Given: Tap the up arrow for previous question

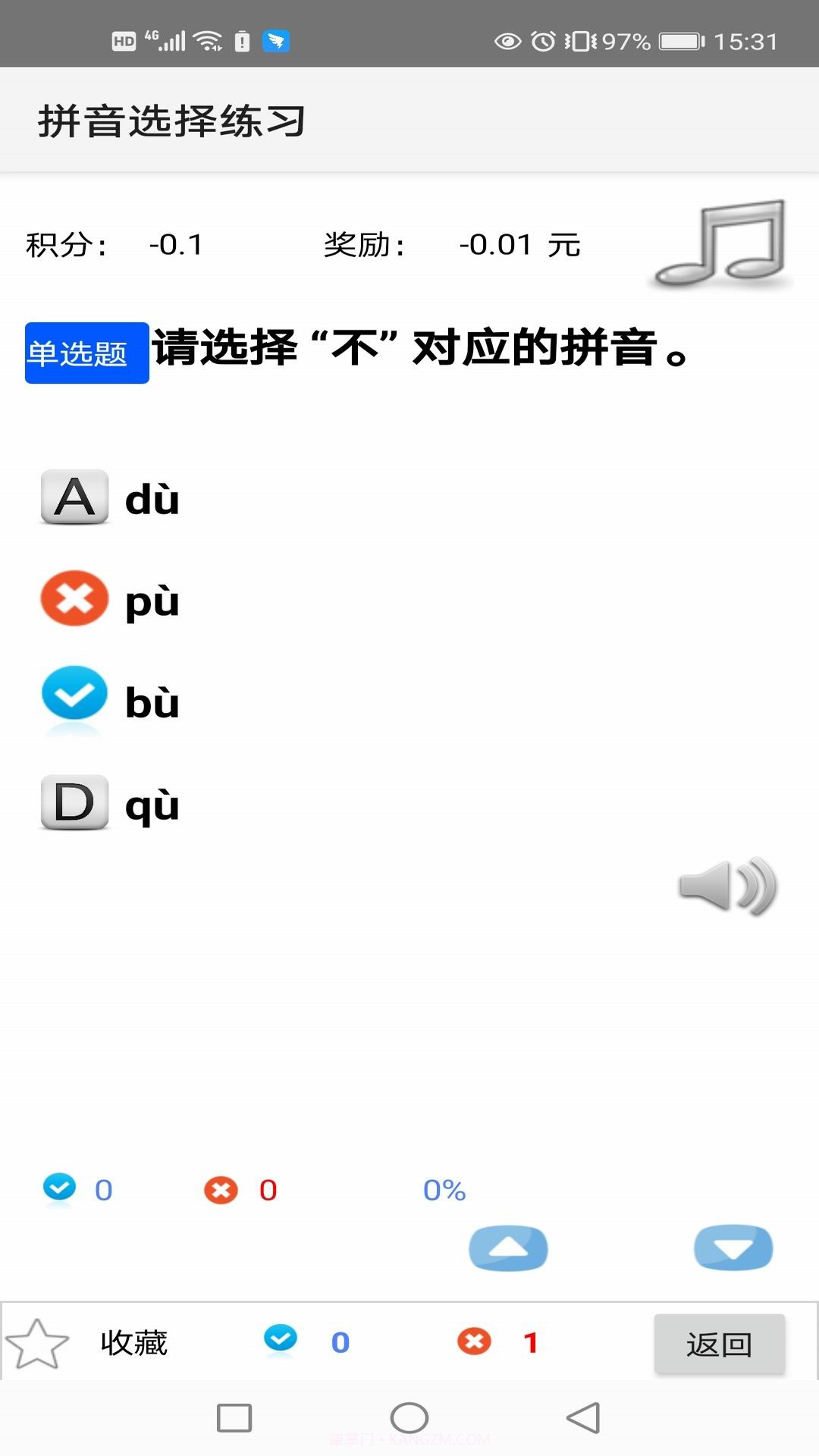Looking at the screenshot, I should pyautogui.click(x=508, y=1247).
